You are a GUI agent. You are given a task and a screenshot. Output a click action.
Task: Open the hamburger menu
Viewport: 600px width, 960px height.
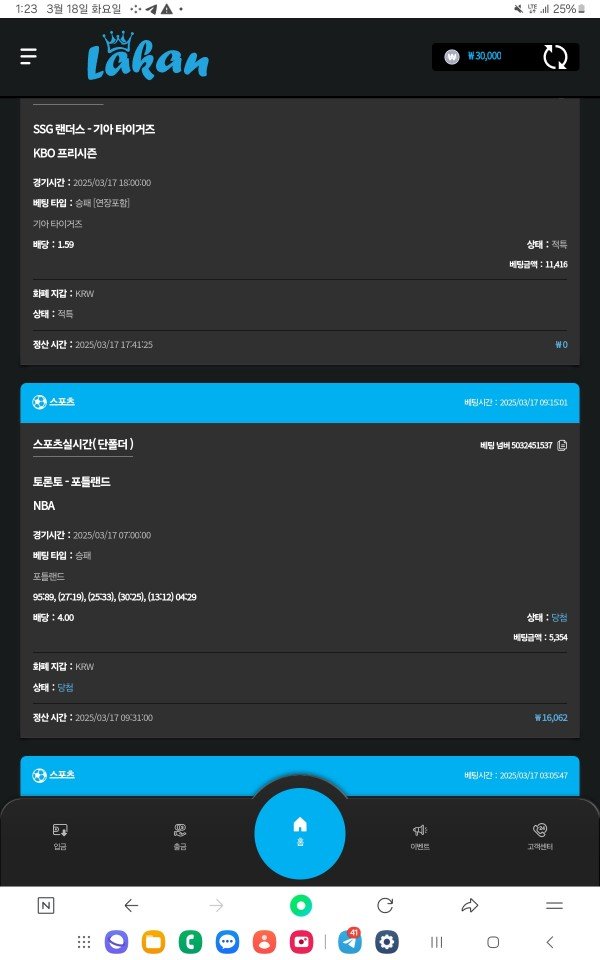click(x=28, y=57)
